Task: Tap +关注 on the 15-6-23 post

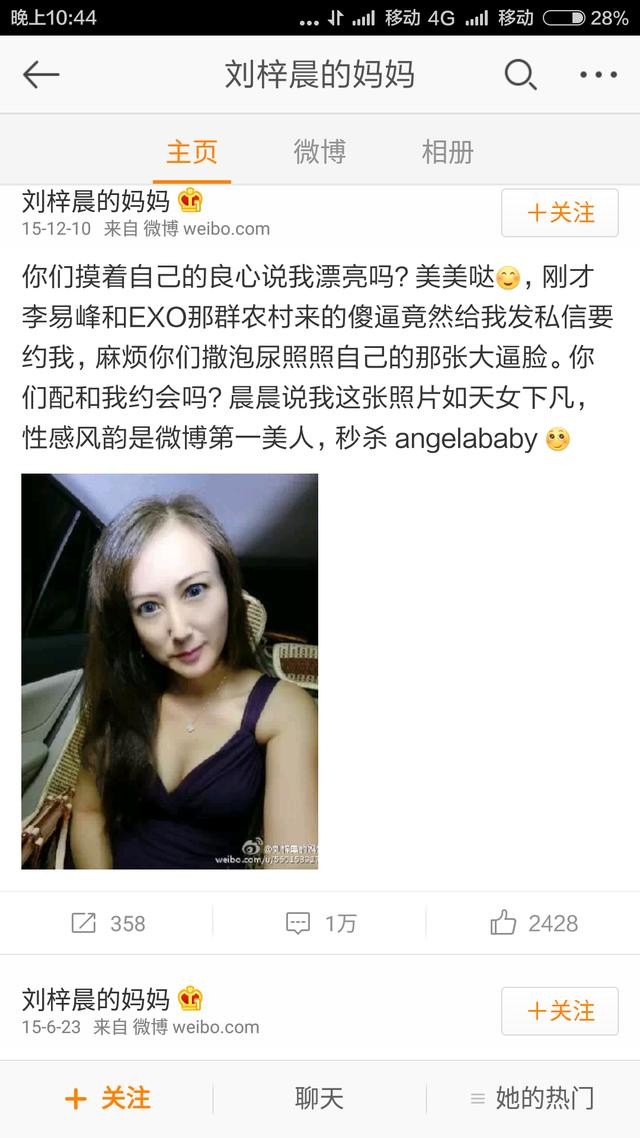Action: [560, 1011]
